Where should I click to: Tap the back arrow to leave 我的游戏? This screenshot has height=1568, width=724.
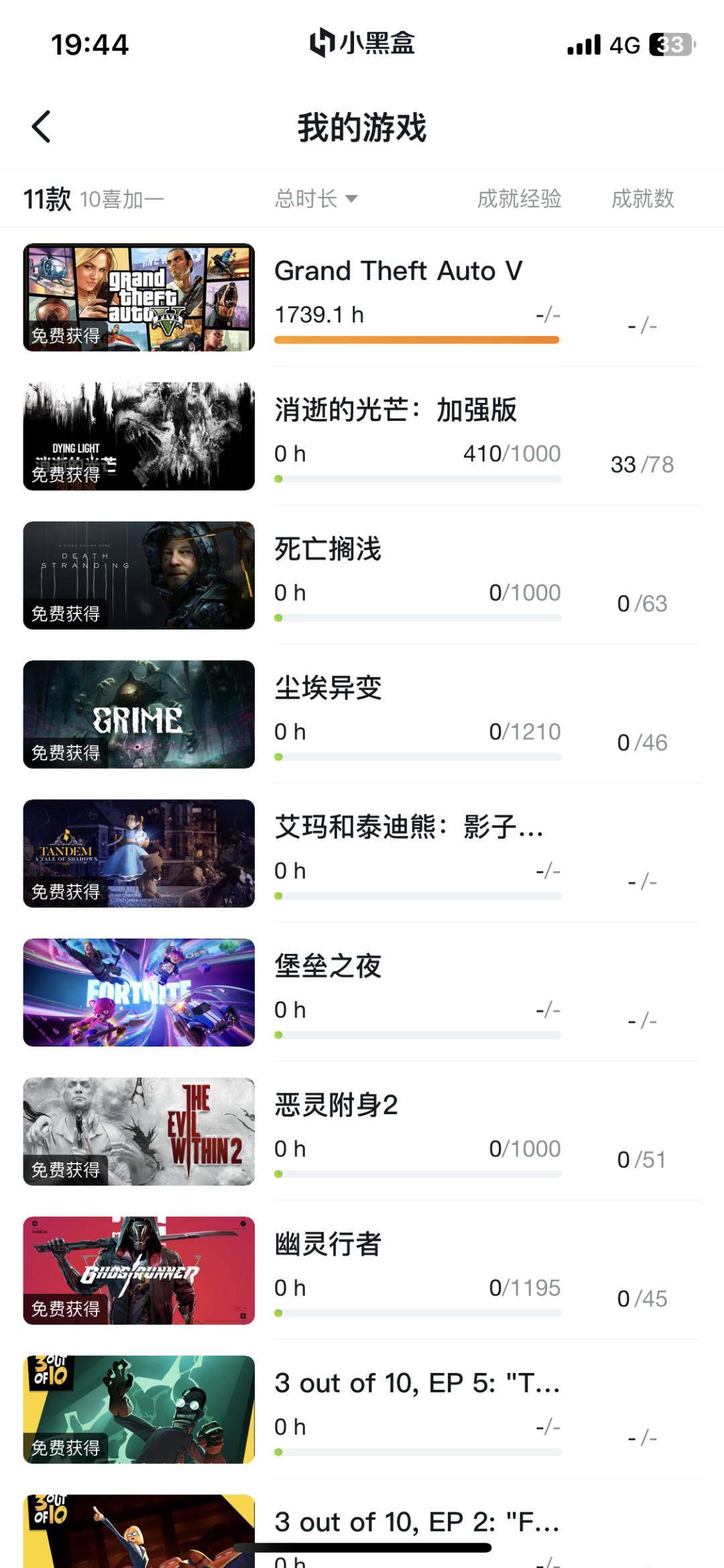pos(42,126)
